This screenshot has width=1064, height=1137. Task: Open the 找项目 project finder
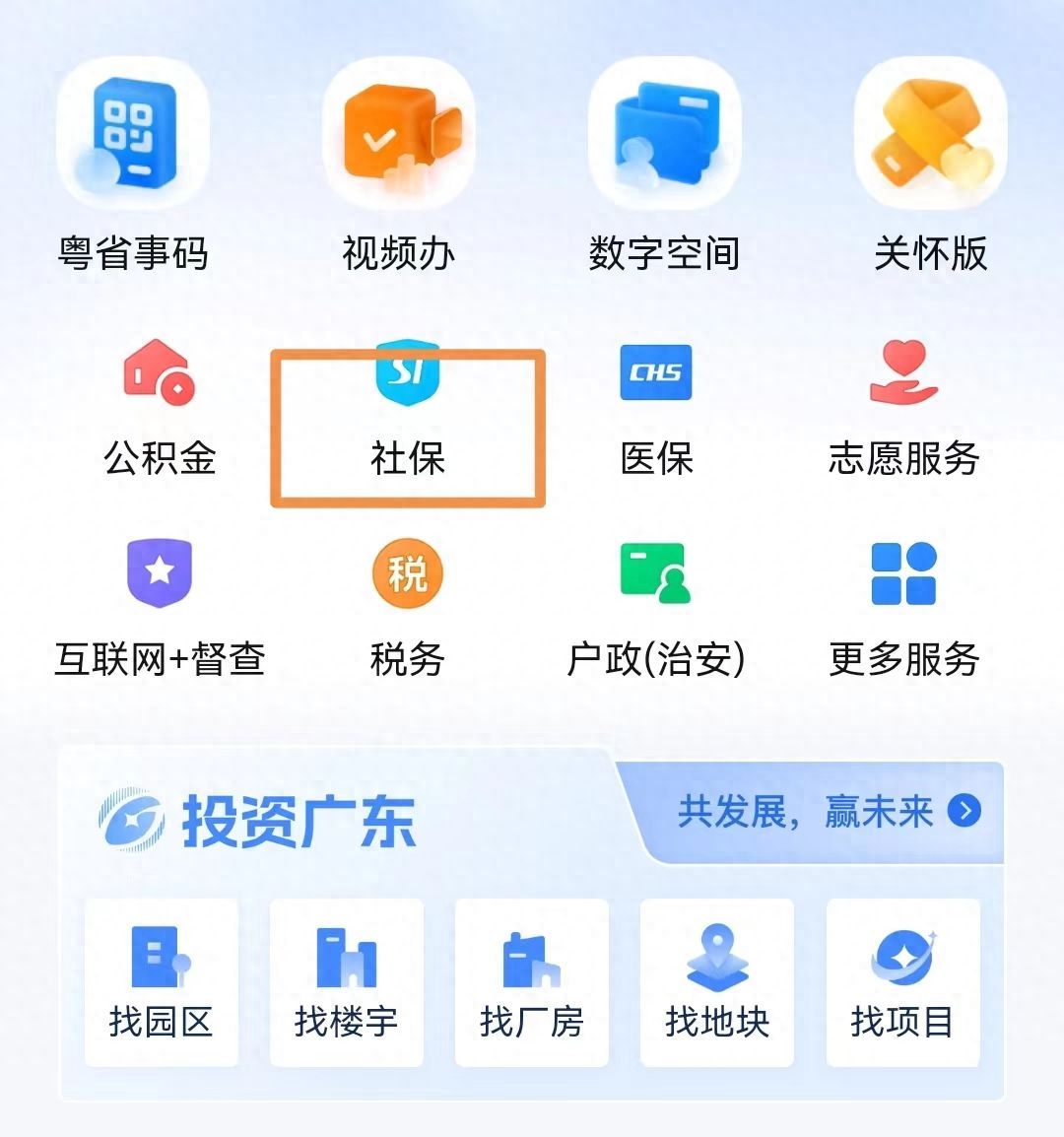point(900,980)
